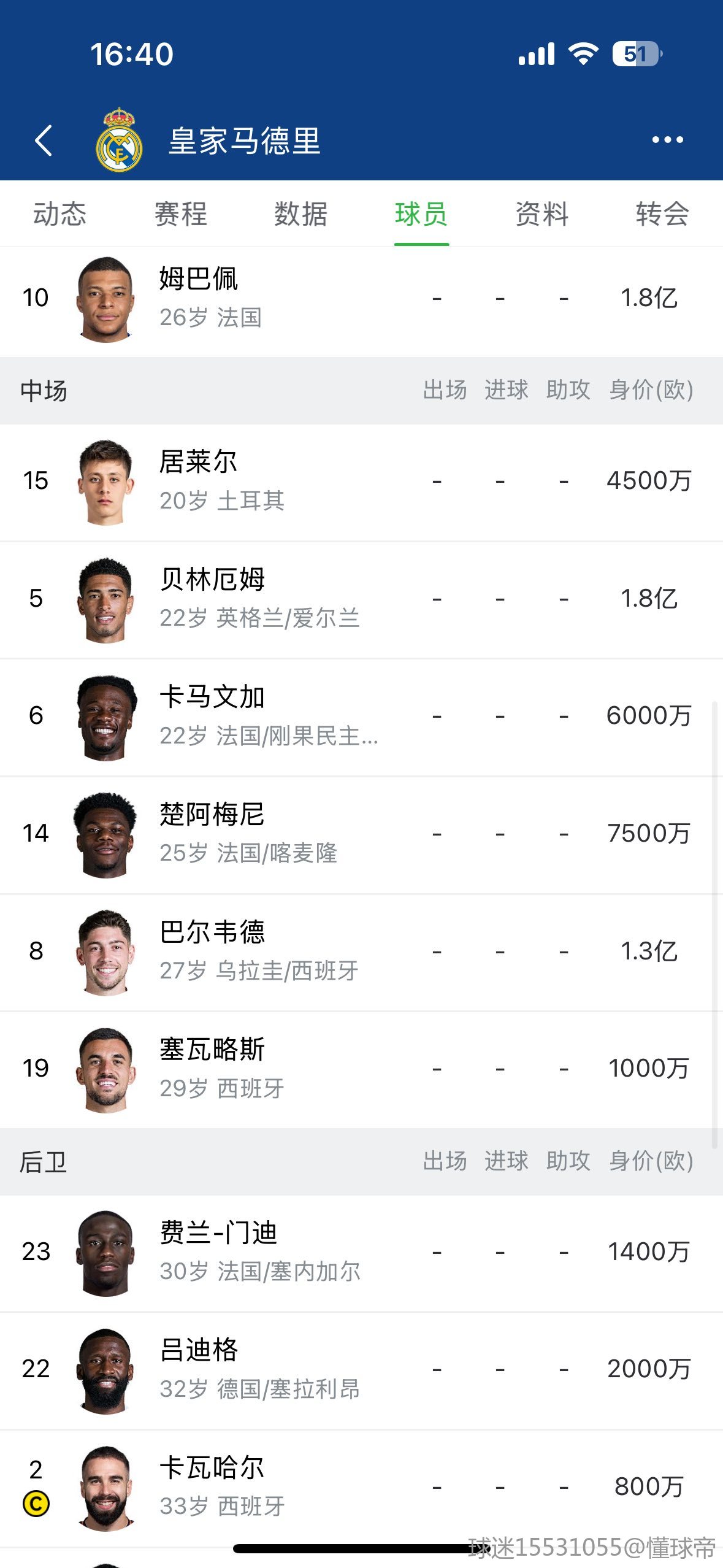Go back using the header arrow
This screenshot has width=723, height=1568.
44,140
